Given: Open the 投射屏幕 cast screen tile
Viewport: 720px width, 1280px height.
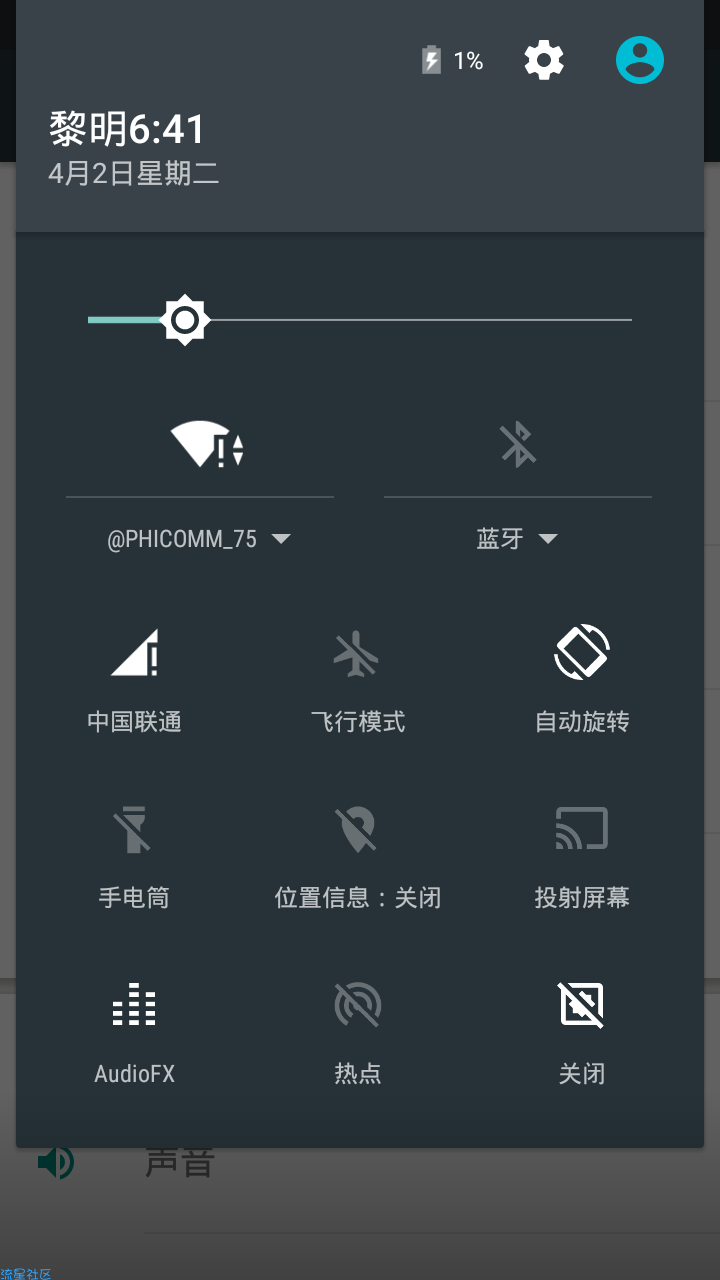Looking at the screenshot, I should 581,853.
